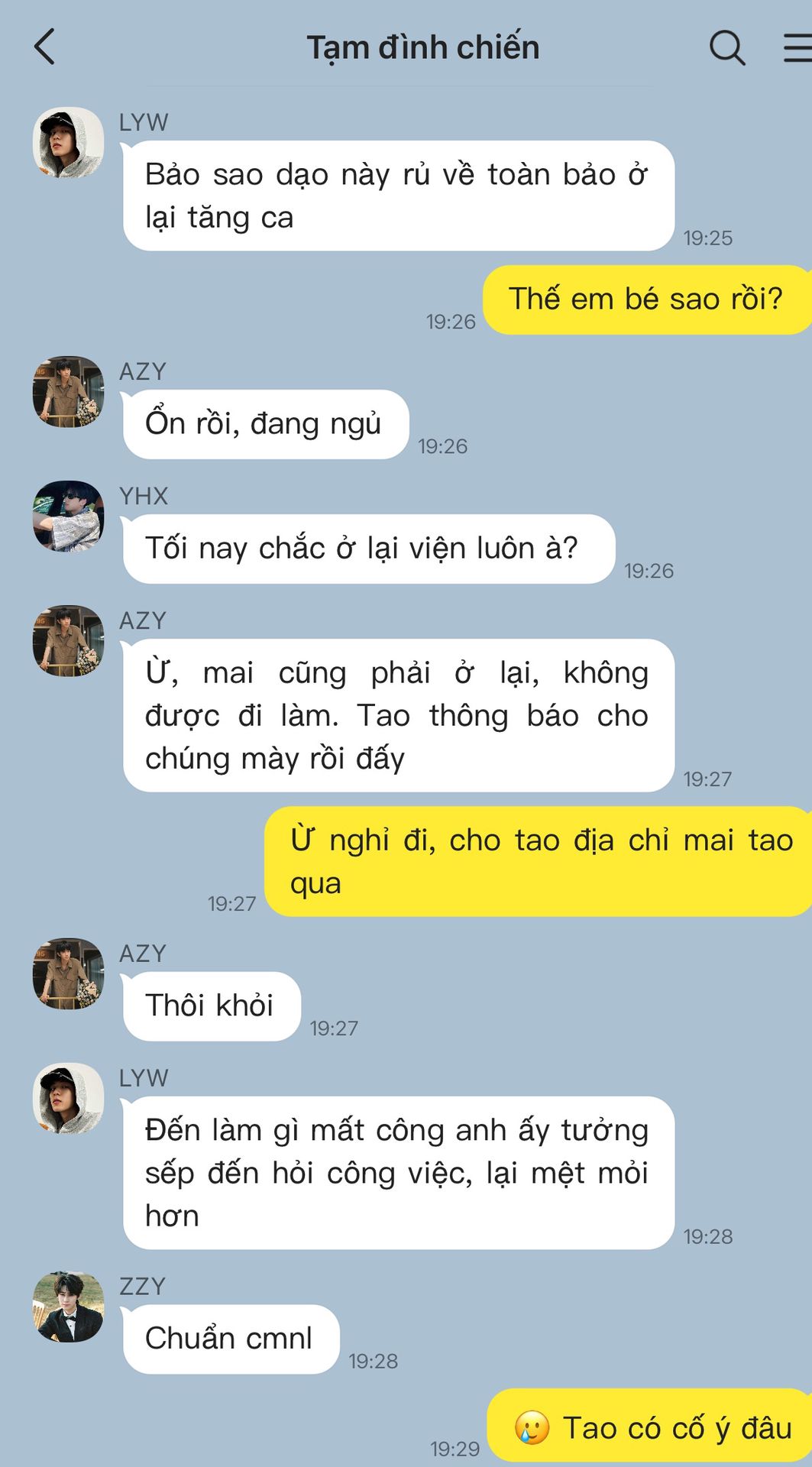This screenshot has width=812, height=1467.
Task: Go back from the Tạm đình chiến chat
Action: point(45,47)
